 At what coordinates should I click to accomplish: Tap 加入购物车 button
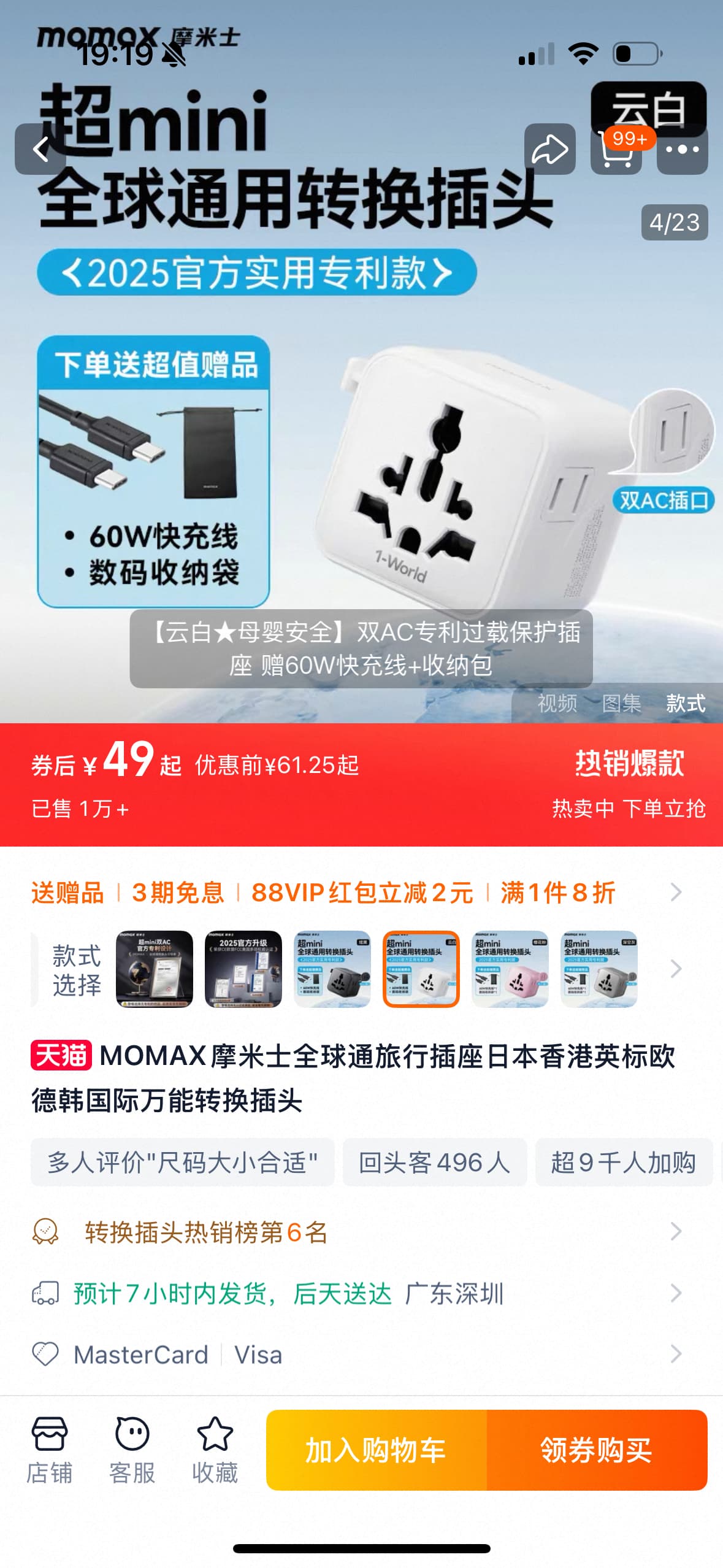click(377, 1450)
